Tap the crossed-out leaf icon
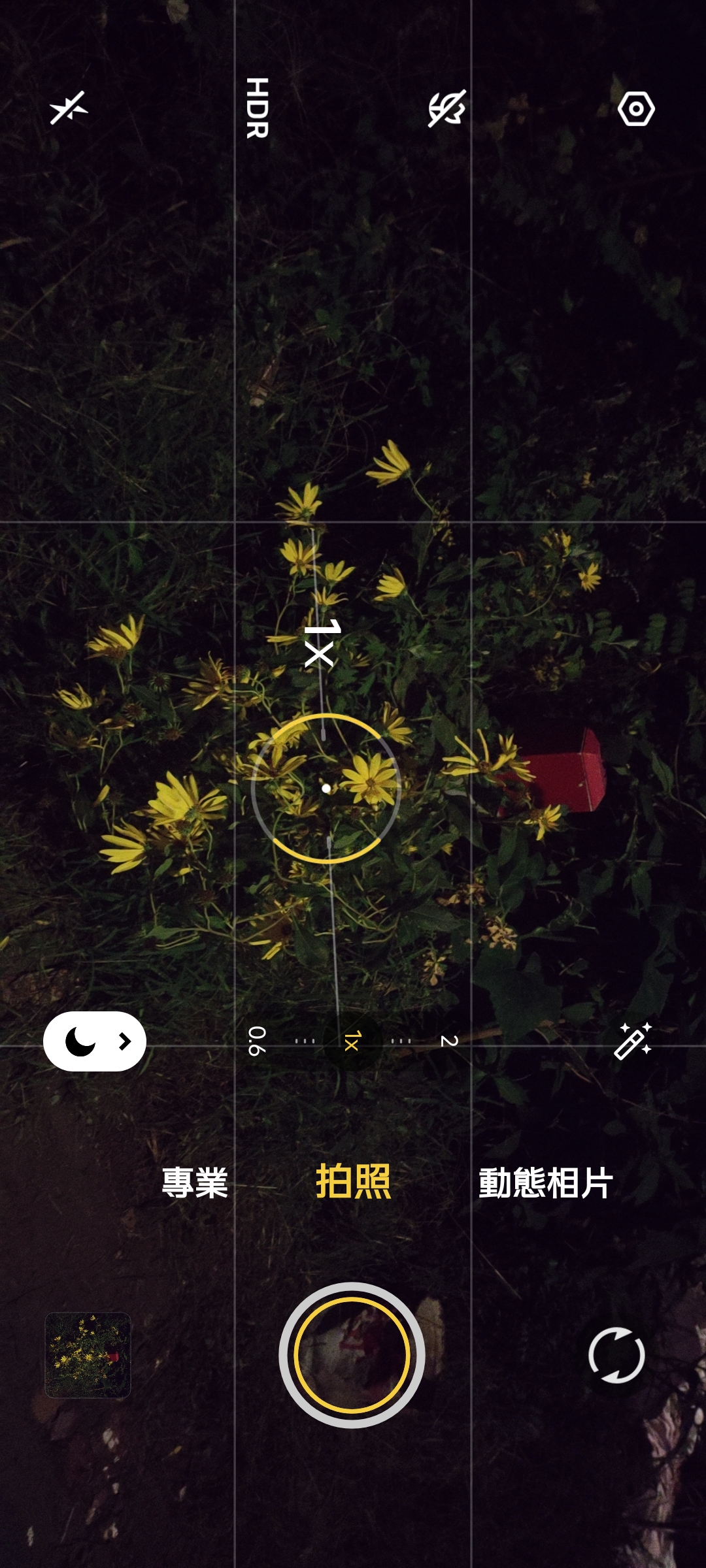The image size is (706, 1568). [x=446, y=108]
